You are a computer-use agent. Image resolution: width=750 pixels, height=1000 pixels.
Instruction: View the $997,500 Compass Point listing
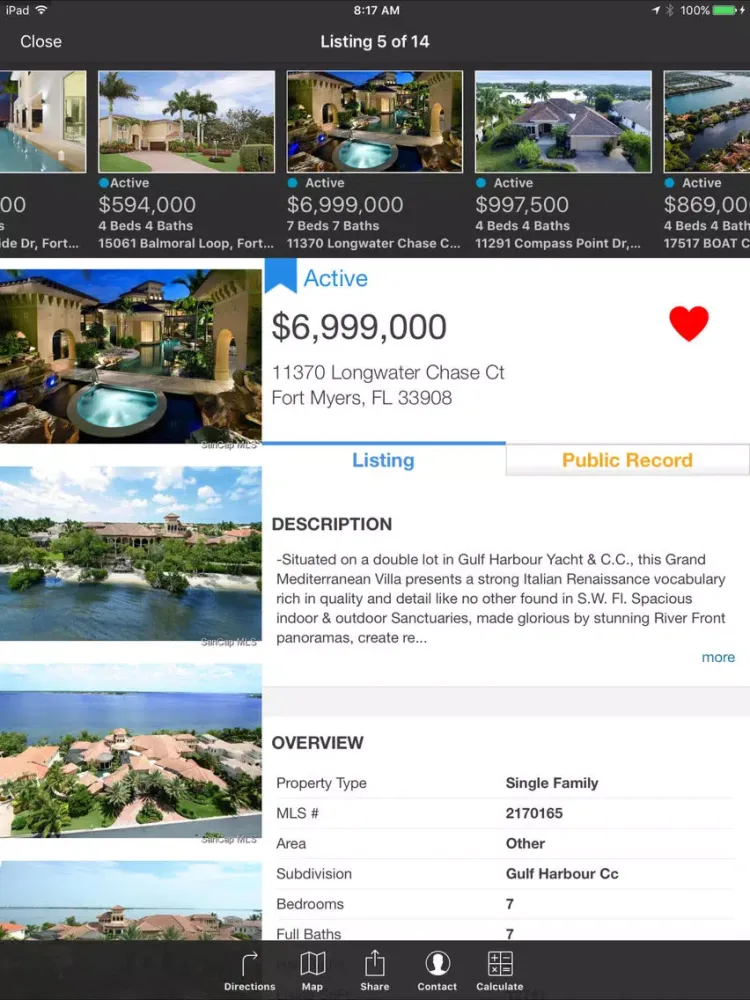pos(563,160)
